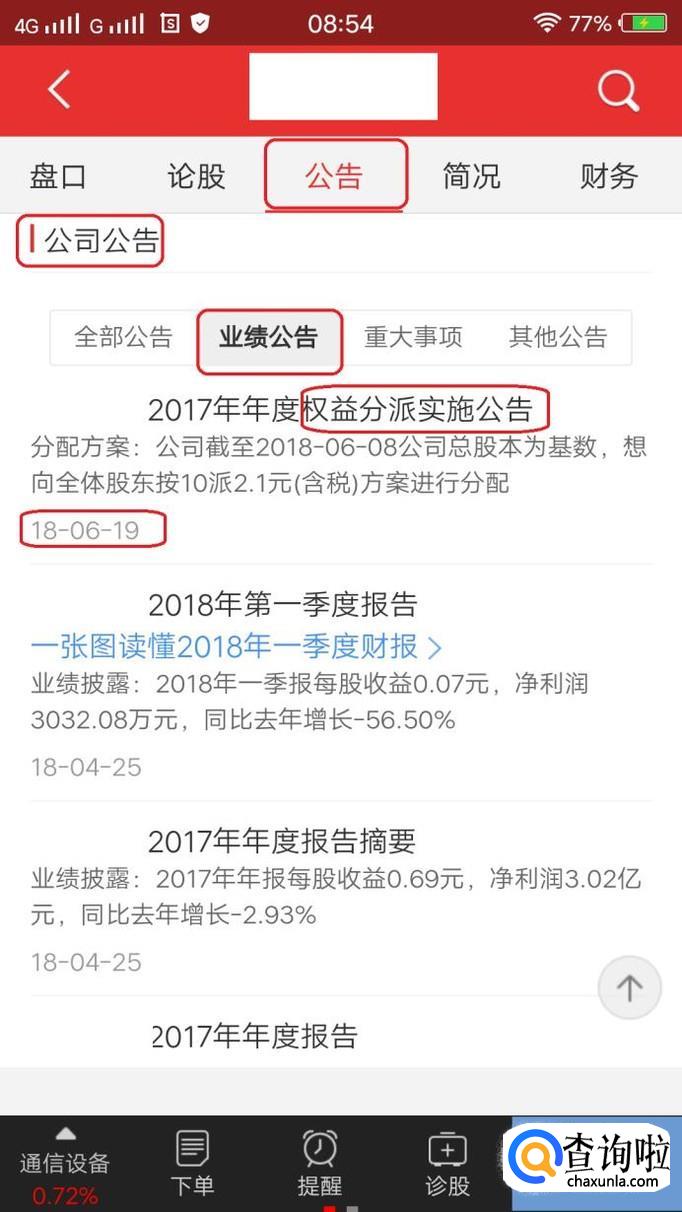The height and width of the screenshot is (1212, 682).
Task: Show 全部公告 announcements
Action: pos(123,338)
